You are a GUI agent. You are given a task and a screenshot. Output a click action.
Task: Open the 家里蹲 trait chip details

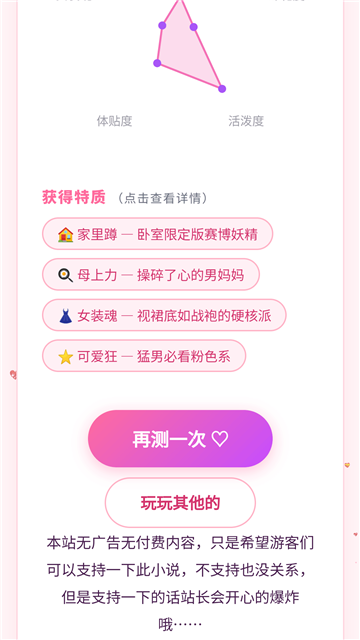point(158,233)
